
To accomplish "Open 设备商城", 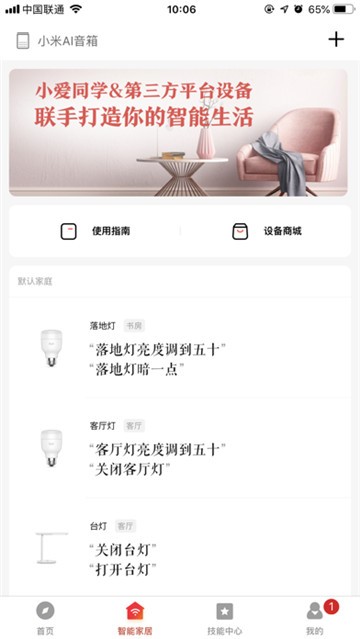I will click(267, 231).
